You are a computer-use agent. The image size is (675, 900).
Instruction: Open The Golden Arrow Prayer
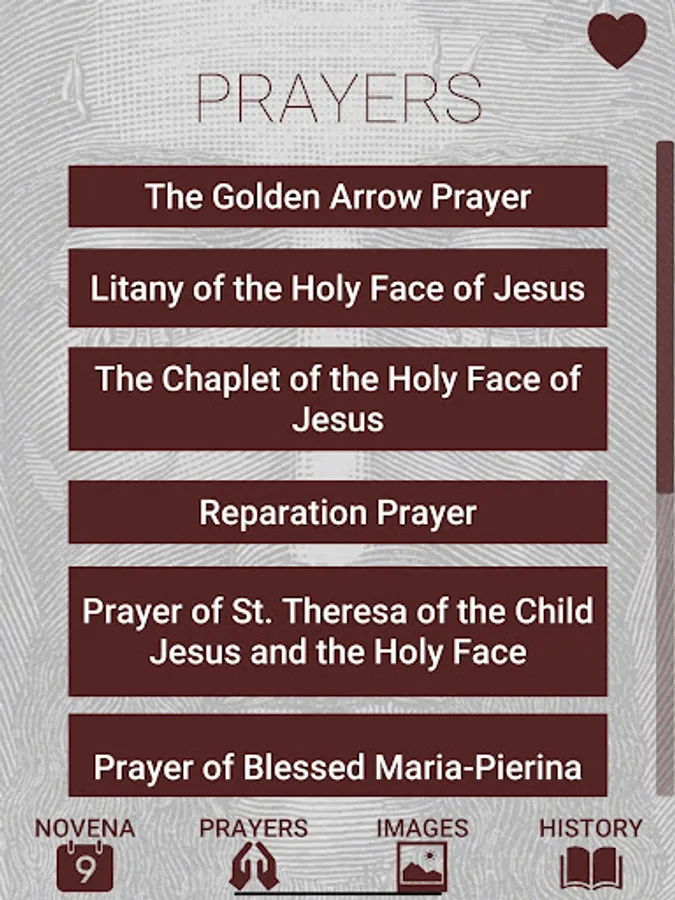pos(338,197)
